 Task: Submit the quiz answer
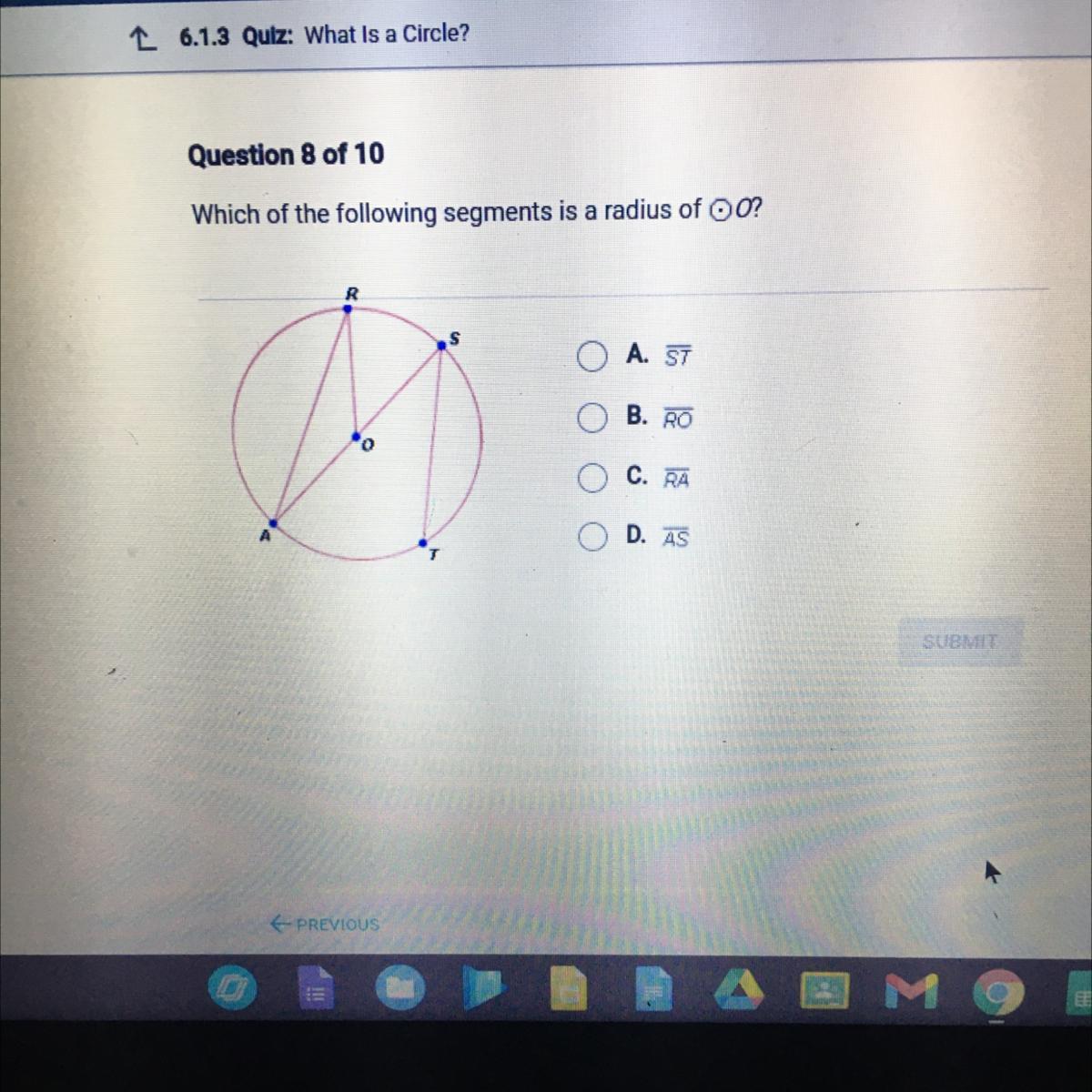[960, 642]
